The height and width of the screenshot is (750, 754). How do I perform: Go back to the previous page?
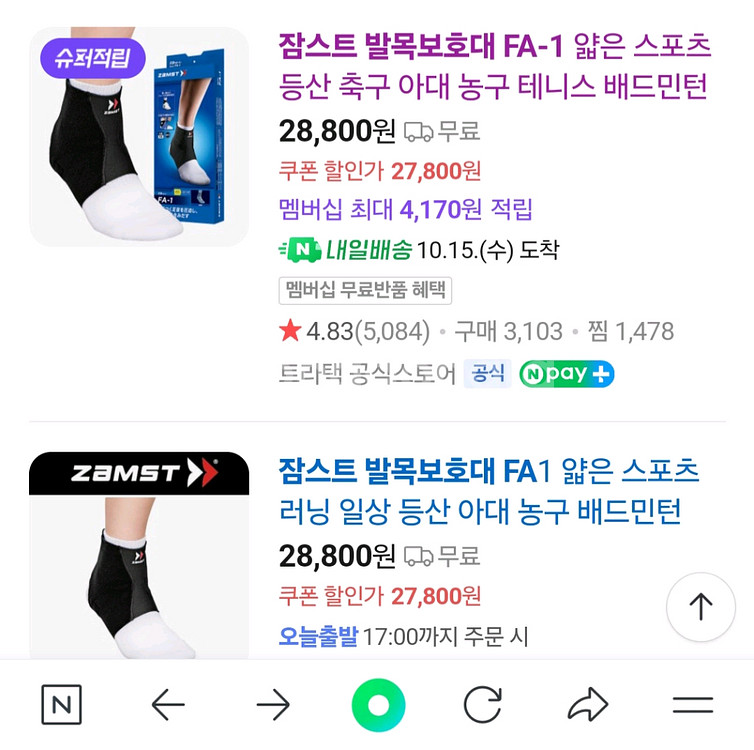pos(168,706)
